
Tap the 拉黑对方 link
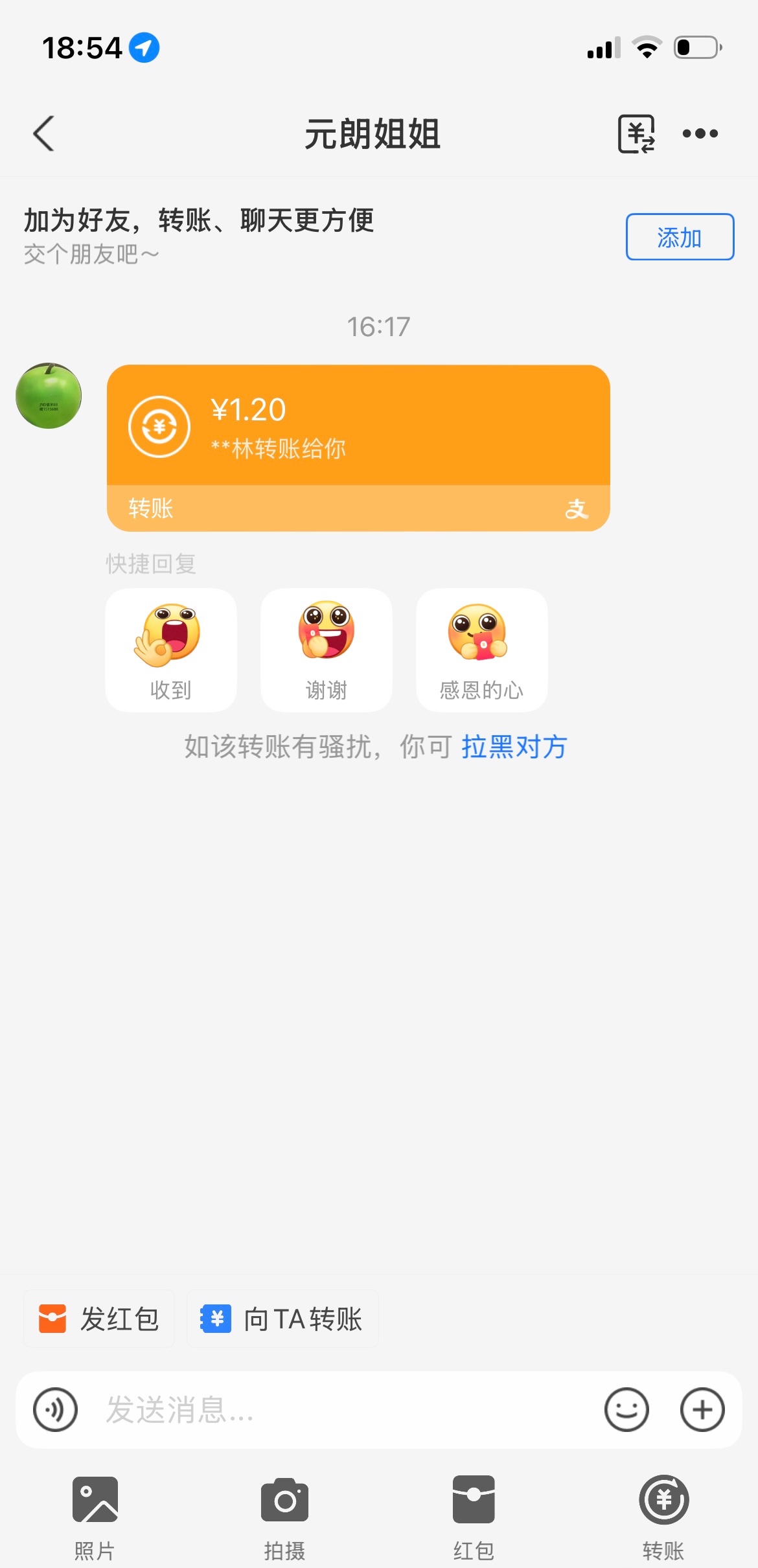tap(514, 747)
